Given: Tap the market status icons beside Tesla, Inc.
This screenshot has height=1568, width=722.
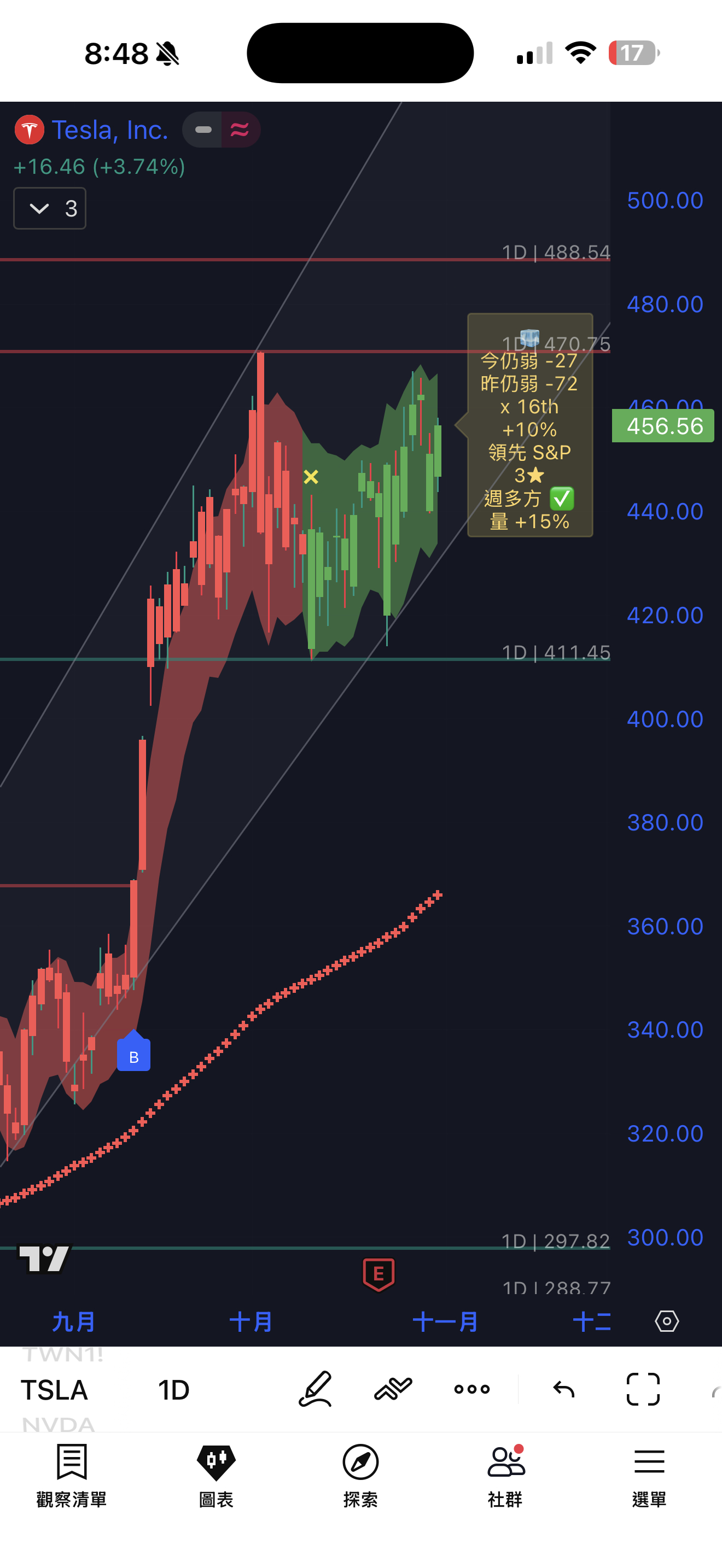Looking at the screenshot, I should pyautogui.click(x=222, y=130).
